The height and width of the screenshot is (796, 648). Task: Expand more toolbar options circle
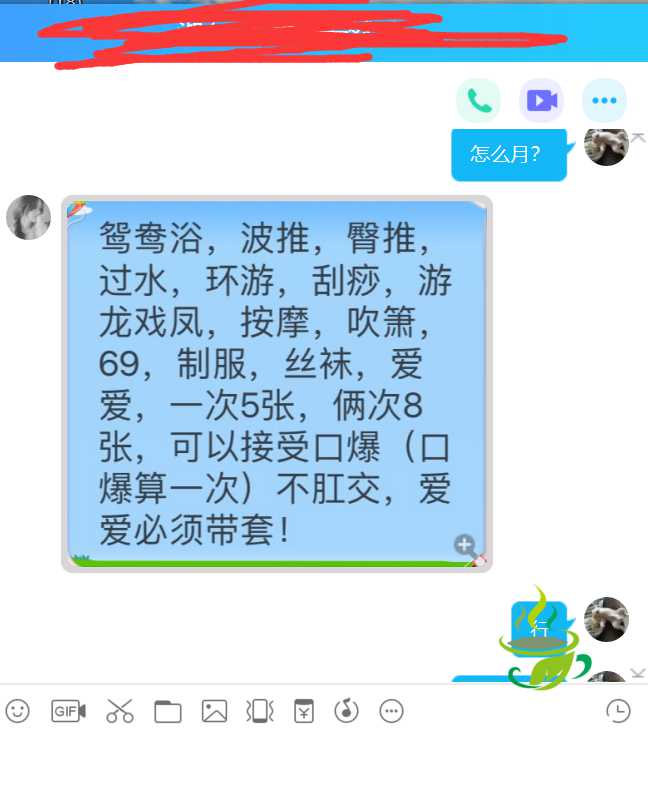(391, 711)
